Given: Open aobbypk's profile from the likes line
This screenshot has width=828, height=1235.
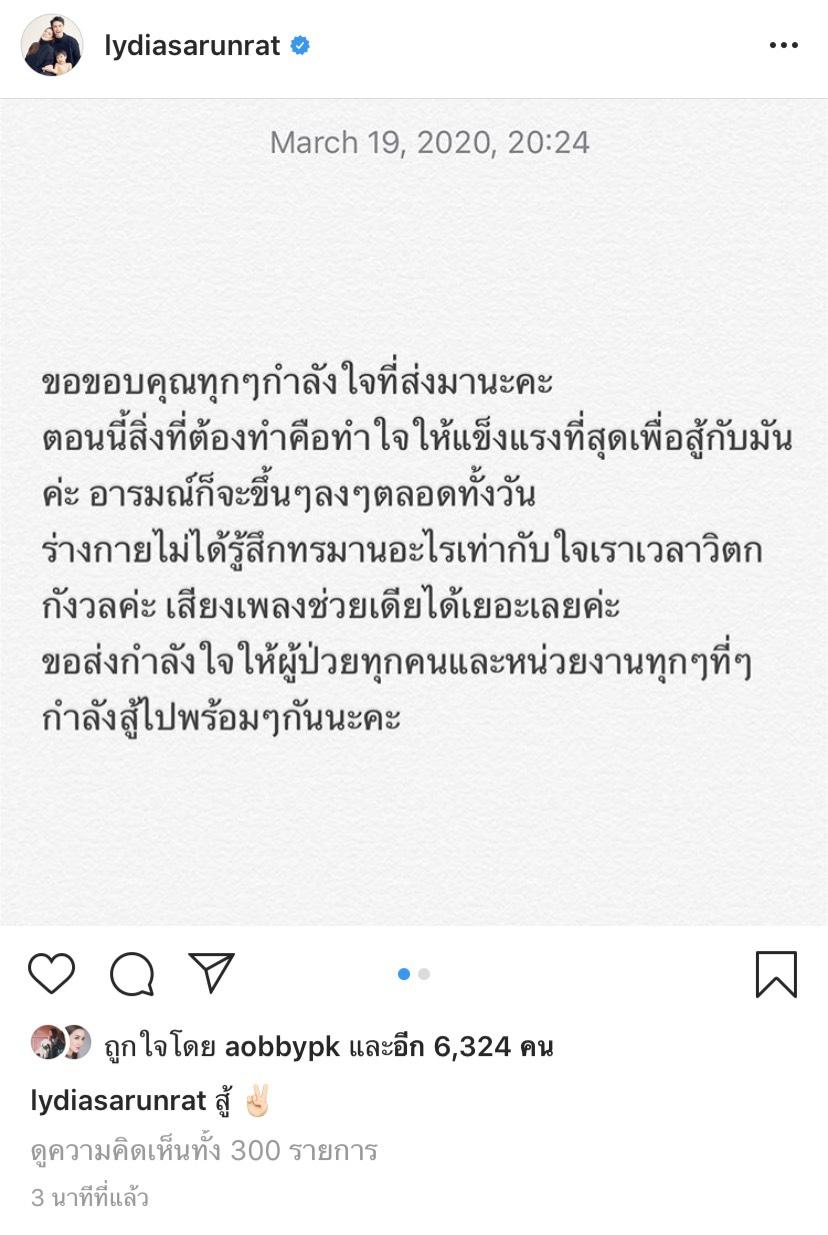Looking at the screenshot, I should pos(284,1047).
